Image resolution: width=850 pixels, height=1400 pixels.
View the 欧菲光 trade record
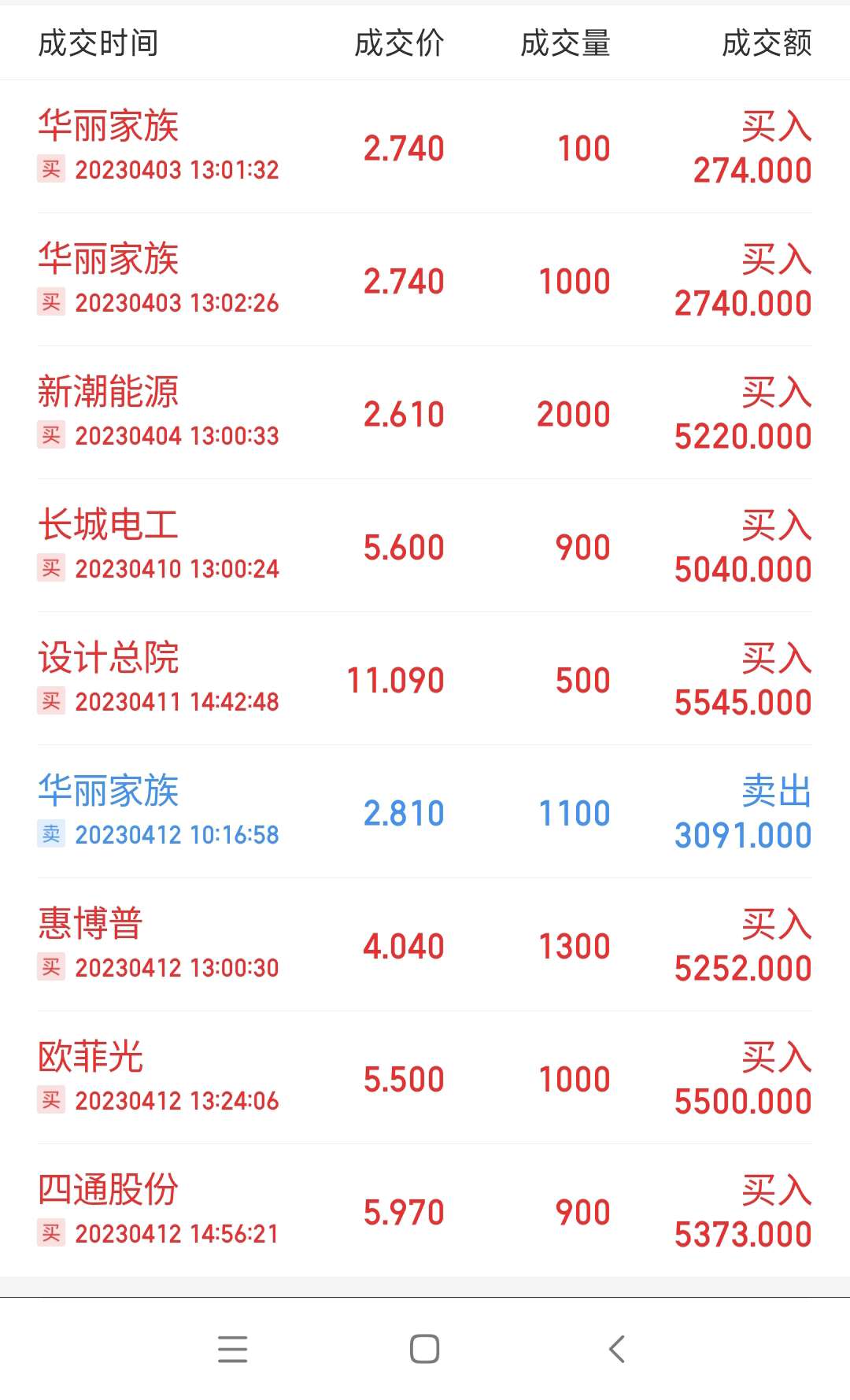[x=425, y=1077]
